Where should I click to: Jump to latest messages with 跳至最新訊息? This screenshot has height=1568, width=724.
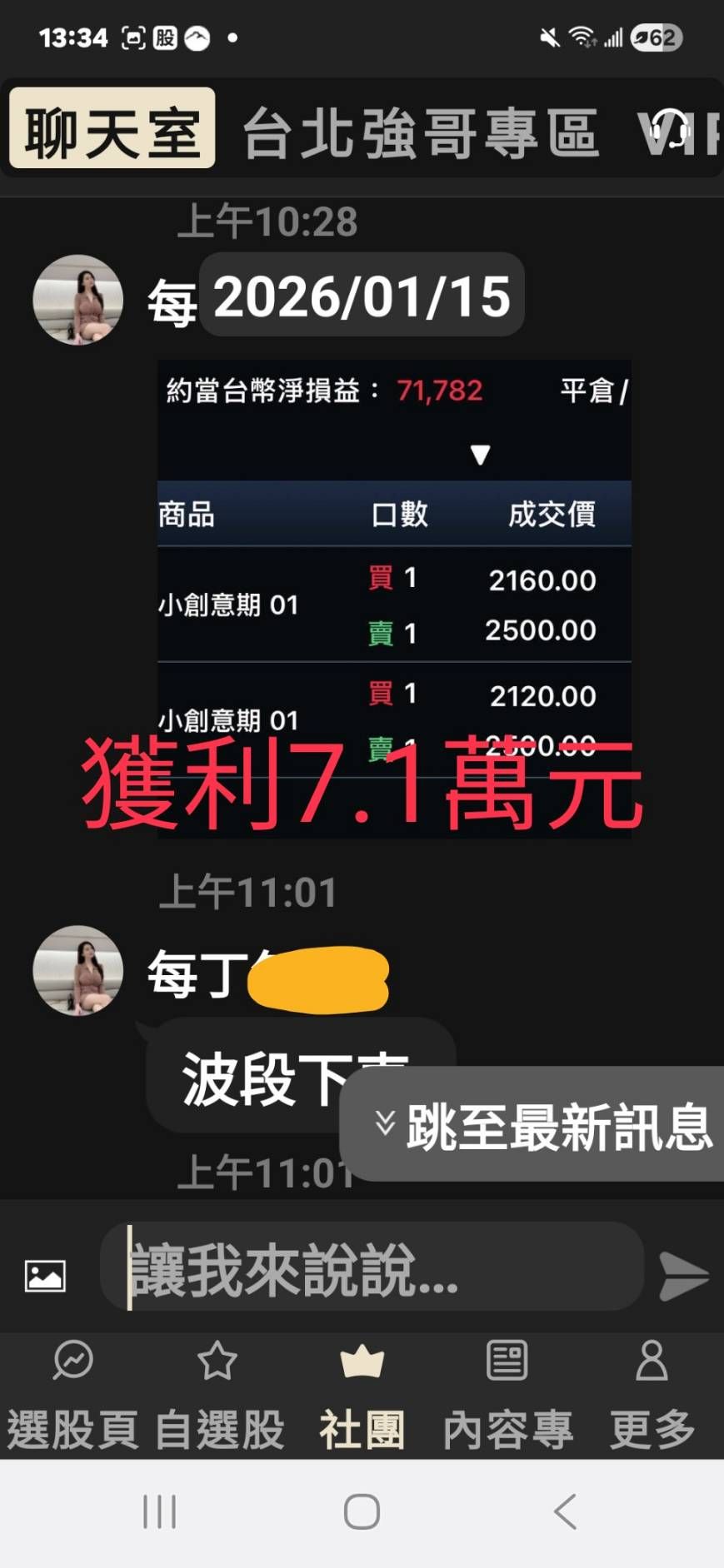[x=542, y=1123]
